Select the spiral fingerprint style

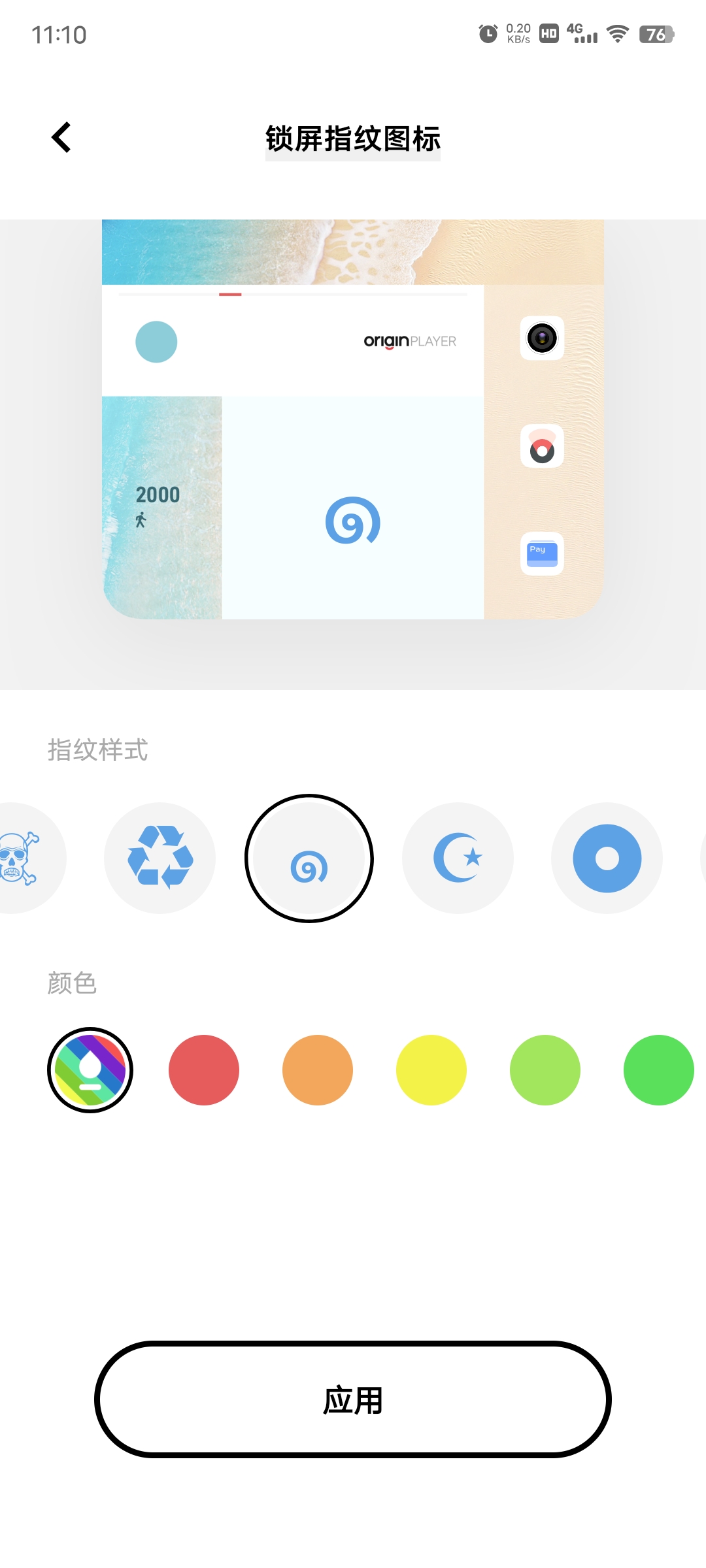[x=309, y=858]
